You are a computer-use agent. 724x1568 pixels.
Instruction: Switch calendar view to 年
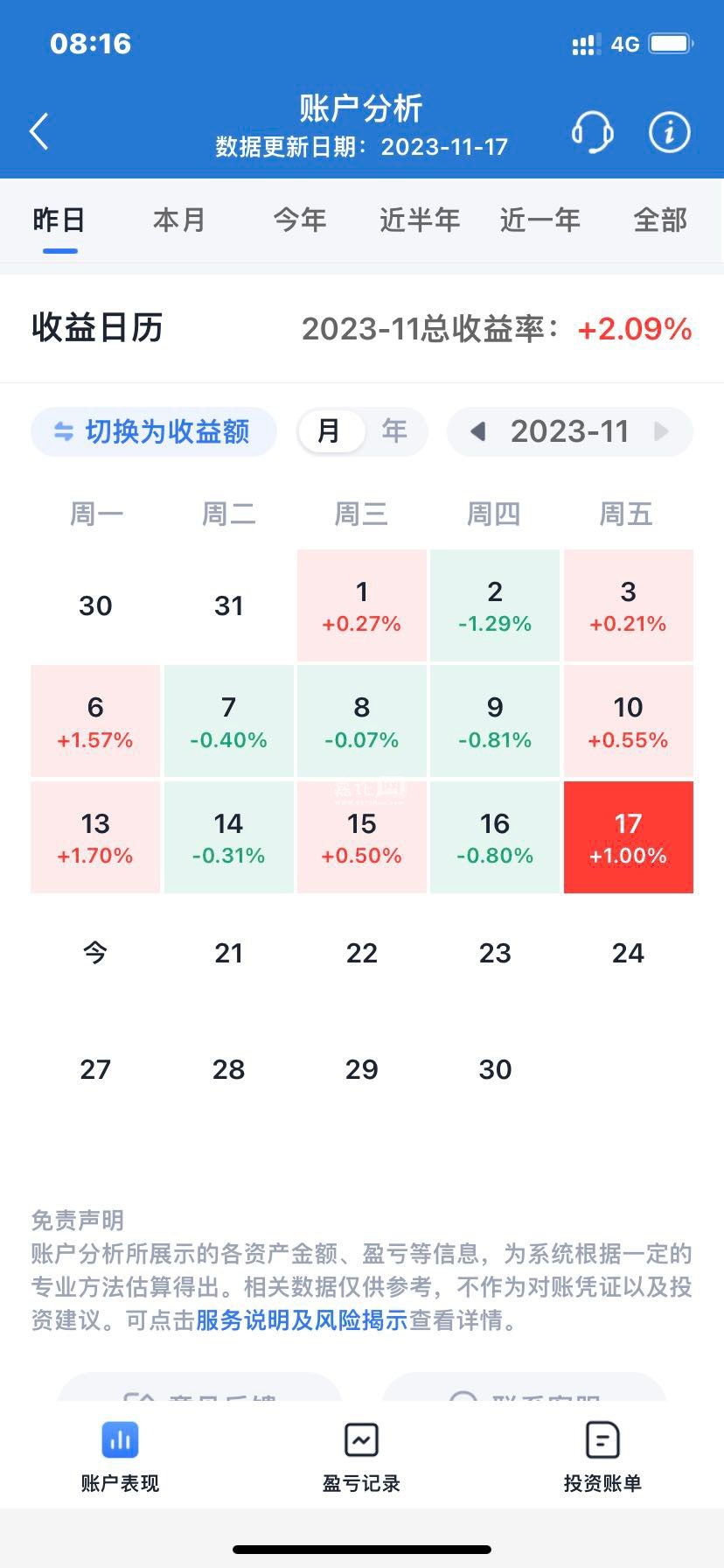(394, 430)
